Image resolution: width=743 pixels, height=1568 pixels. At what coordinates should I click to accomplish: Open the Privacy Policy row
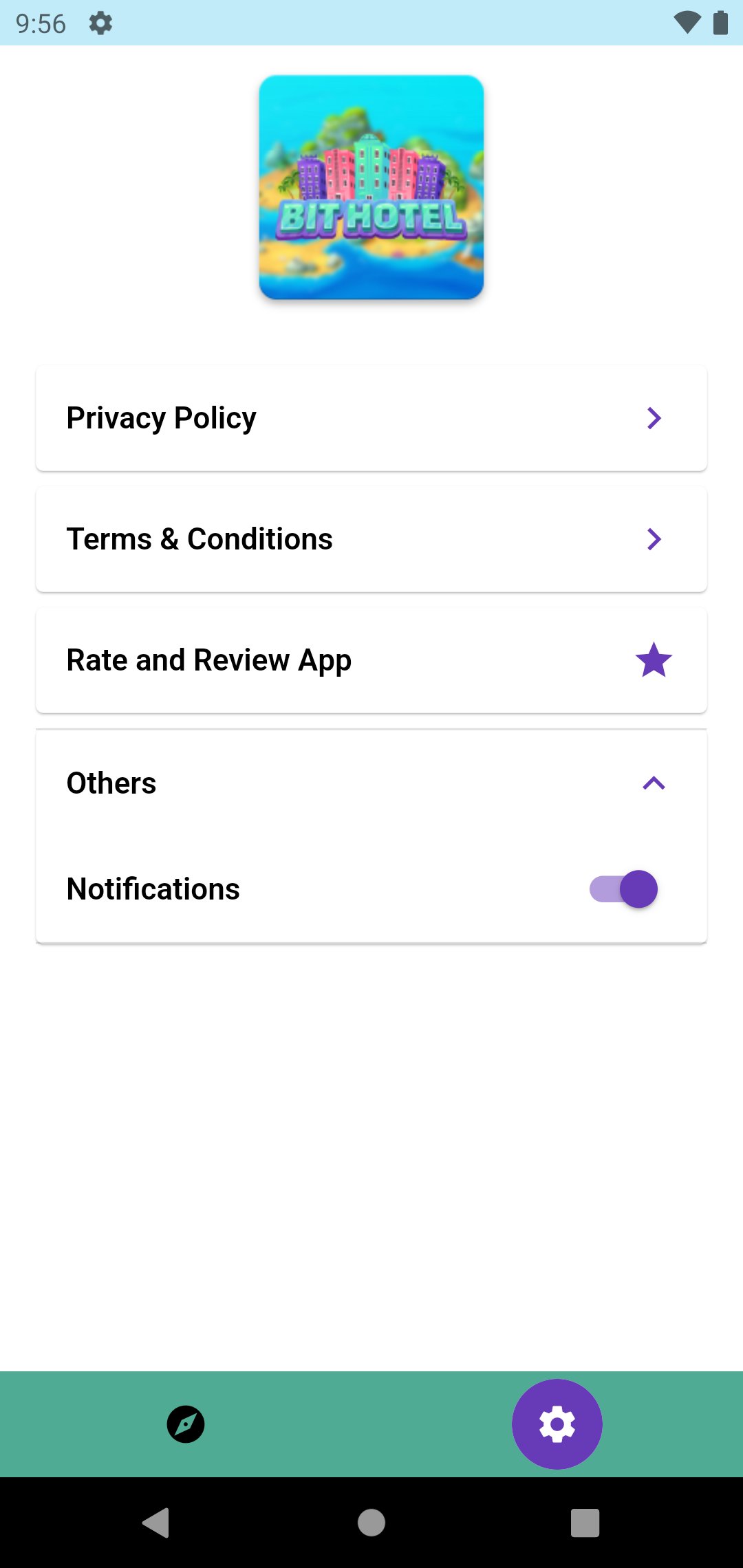click(x=371, y=418)
